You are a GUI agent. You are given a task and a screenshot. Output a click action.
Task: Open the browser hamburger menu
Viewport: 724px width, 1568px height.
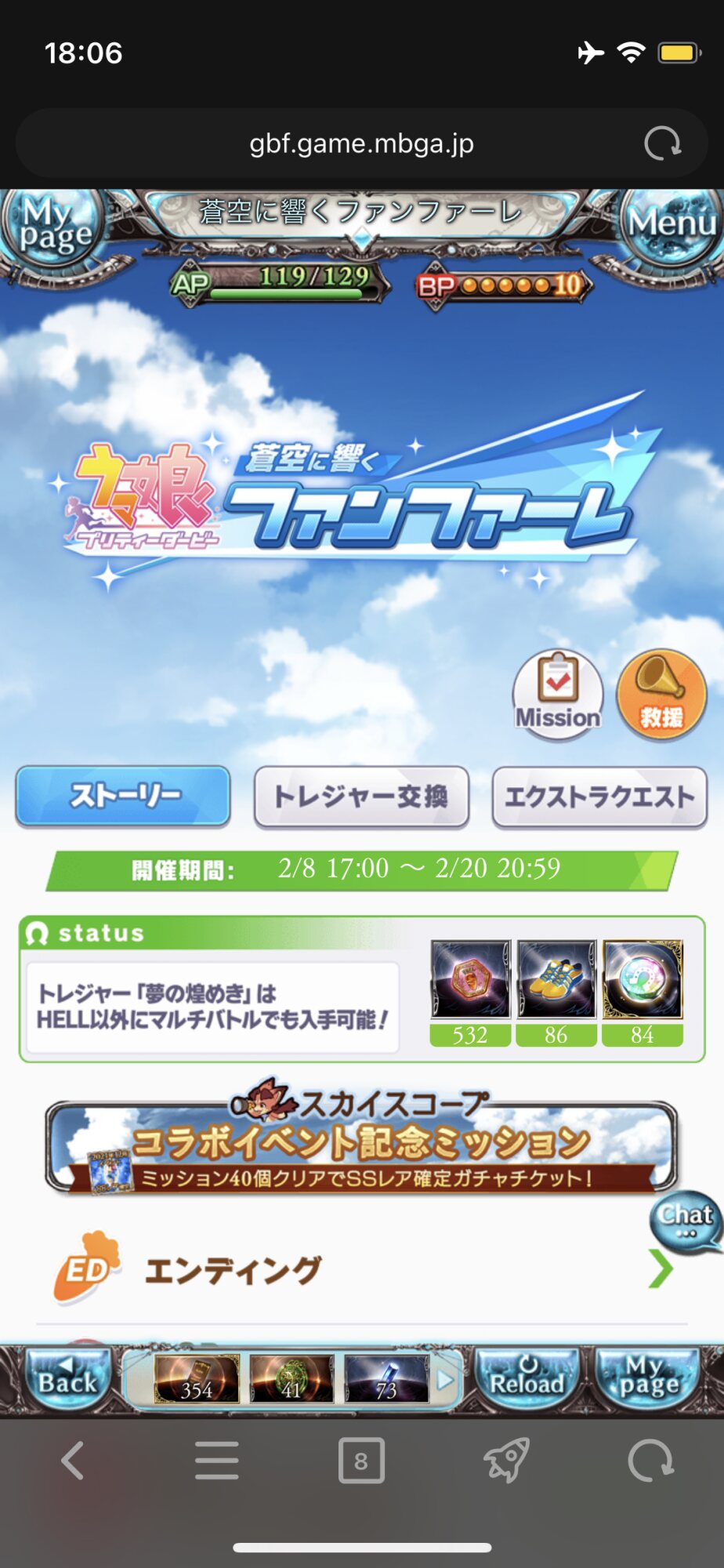coord(217,1460)
